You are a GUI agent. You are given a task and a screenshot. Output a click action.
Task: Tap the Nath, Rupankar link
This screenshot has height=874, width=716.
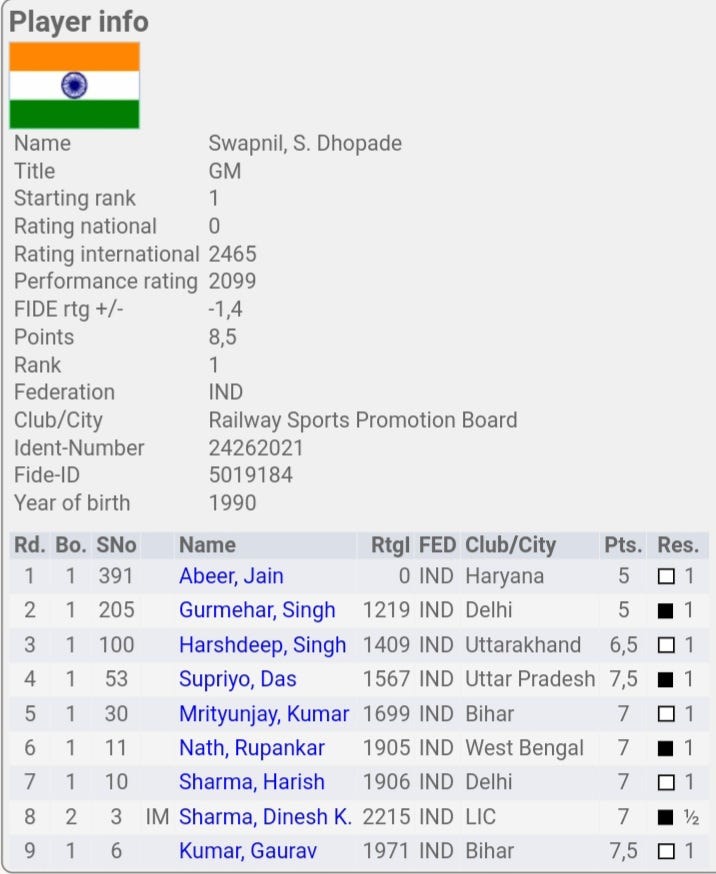(x=243, y=748)
